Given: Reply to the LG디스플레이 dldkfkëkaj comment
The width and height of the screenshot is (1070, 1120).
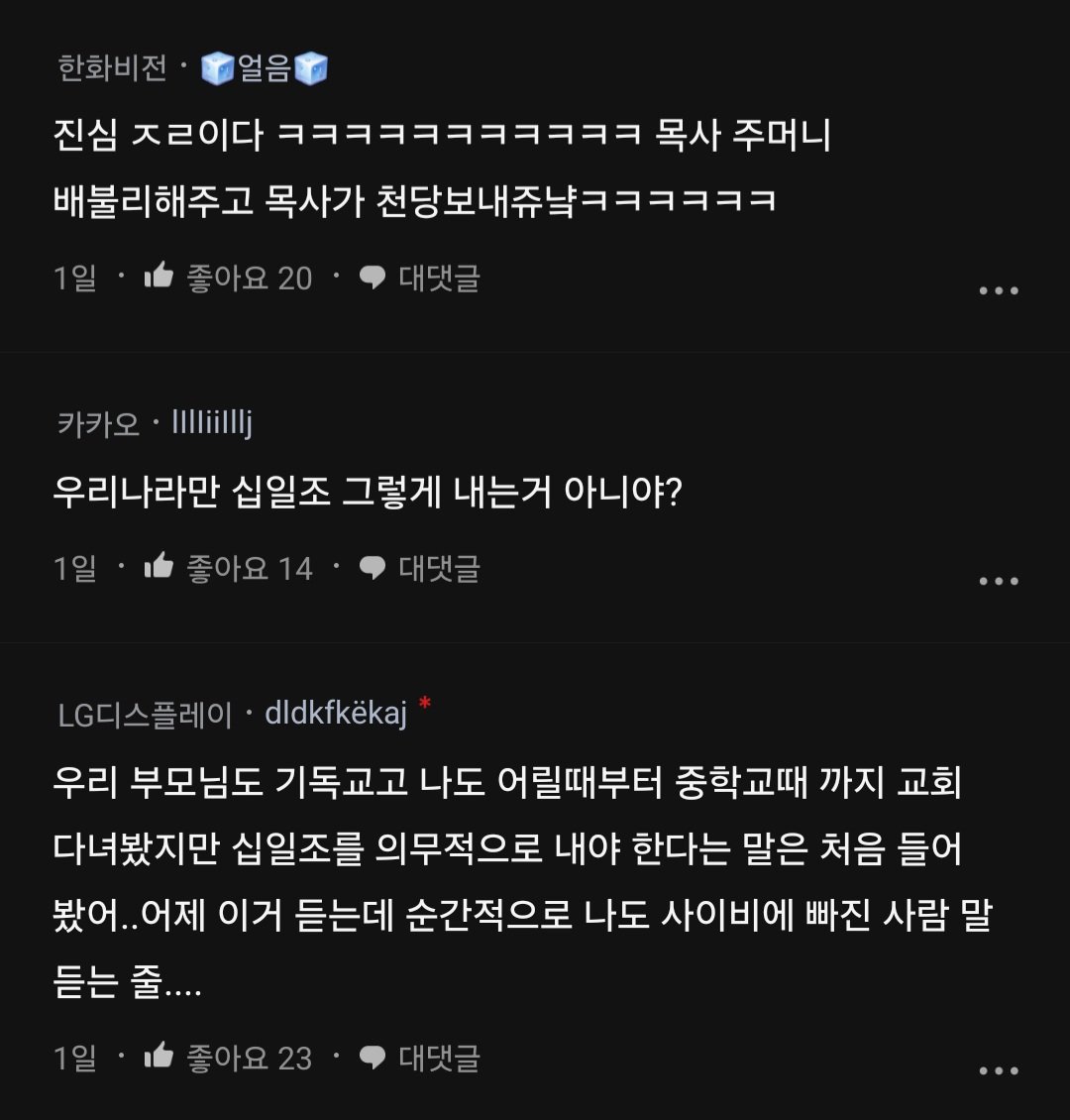Looking at the screenshot, I should (x=420, y=1058).
